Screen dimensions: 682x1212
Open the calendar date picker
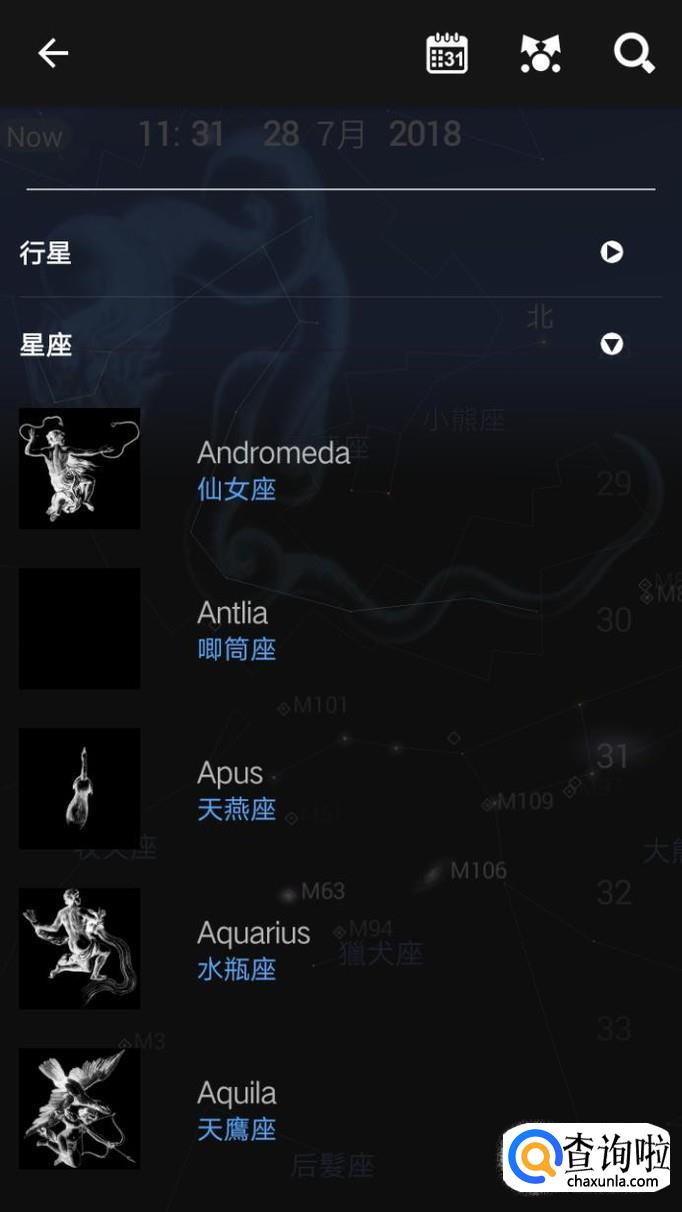[447, 54]
